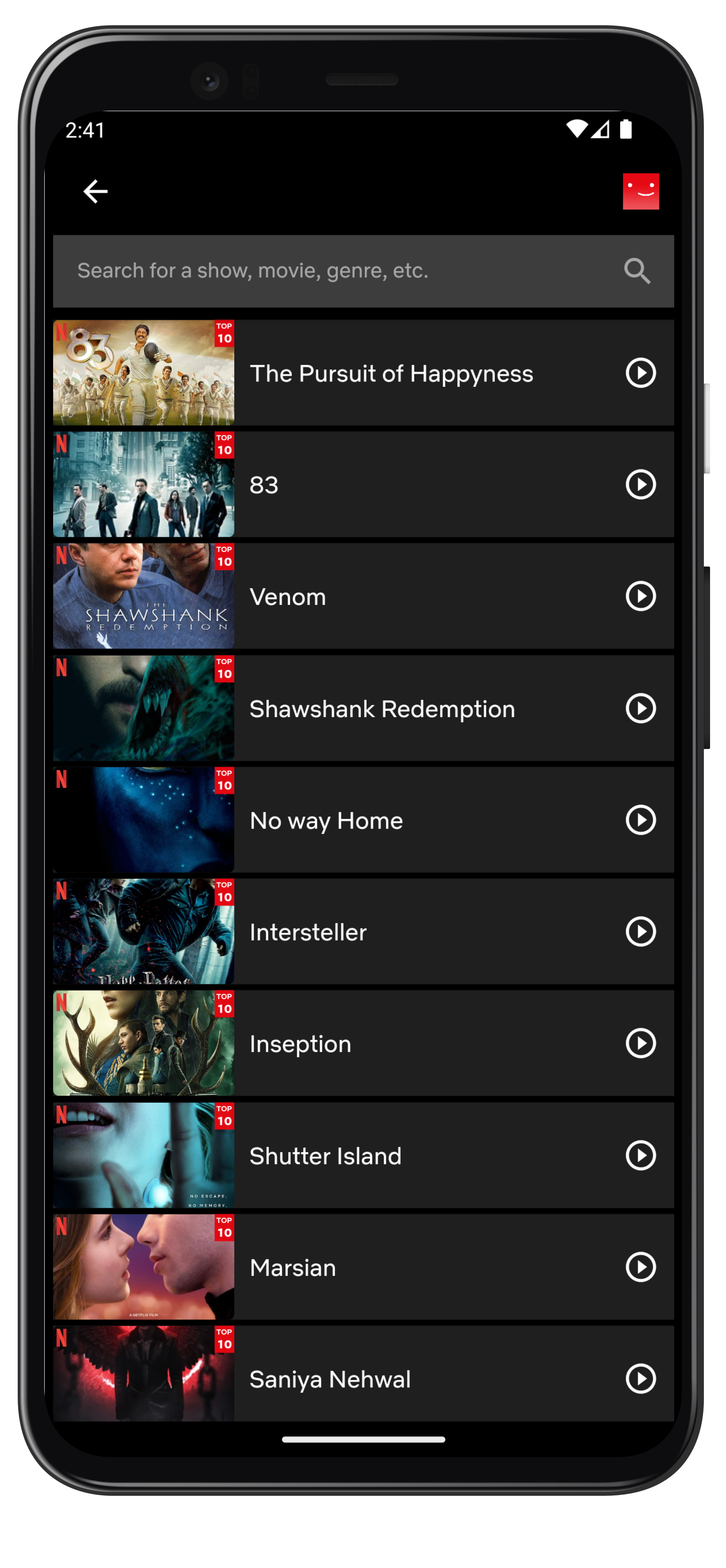Open the thumbnail beside Shutter Island
726x1568 pixels.
[x=143, y=1155]
